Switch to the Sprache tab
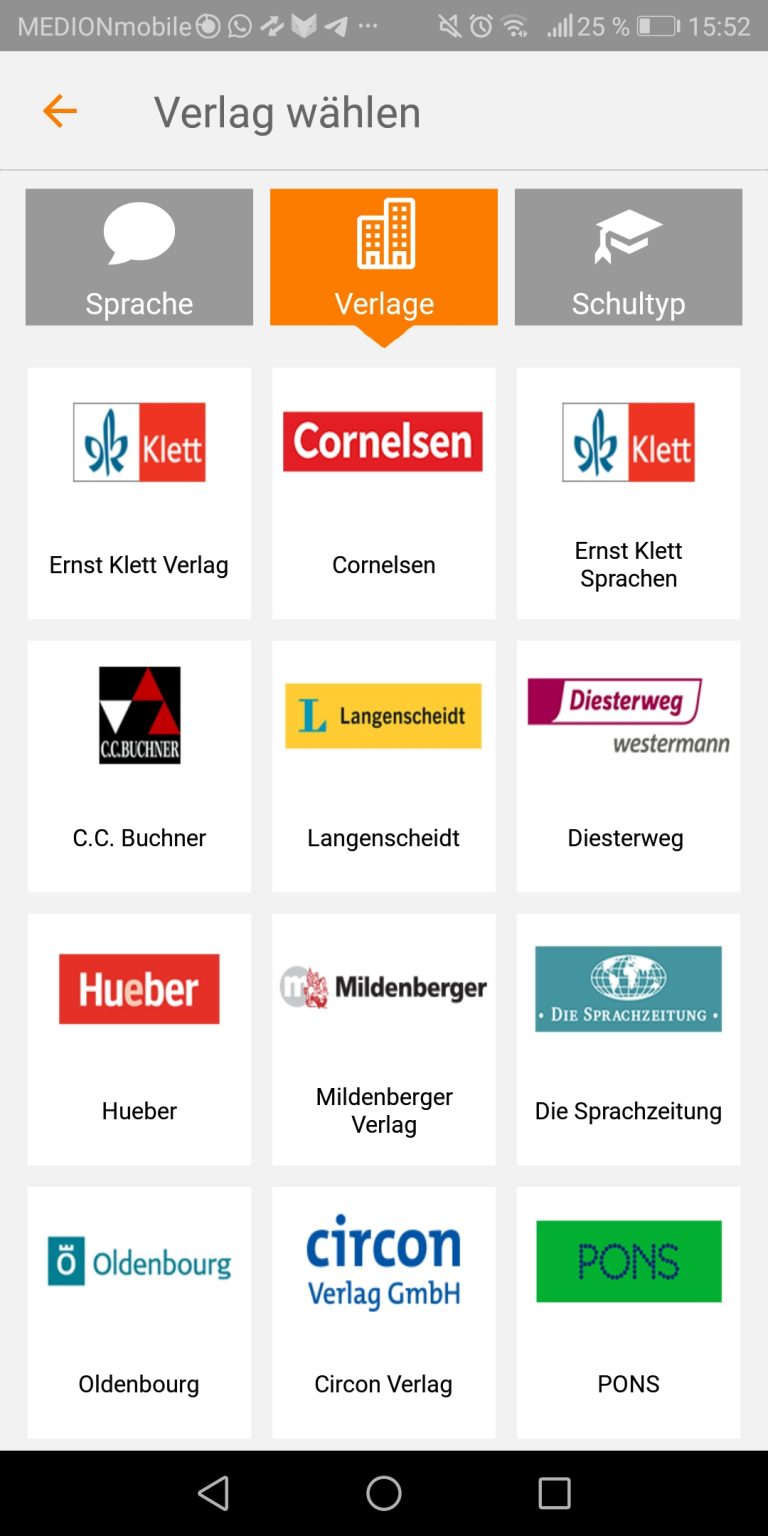Image resolution: width=768 pixels, height=1536 pixels. pos(139,257)
